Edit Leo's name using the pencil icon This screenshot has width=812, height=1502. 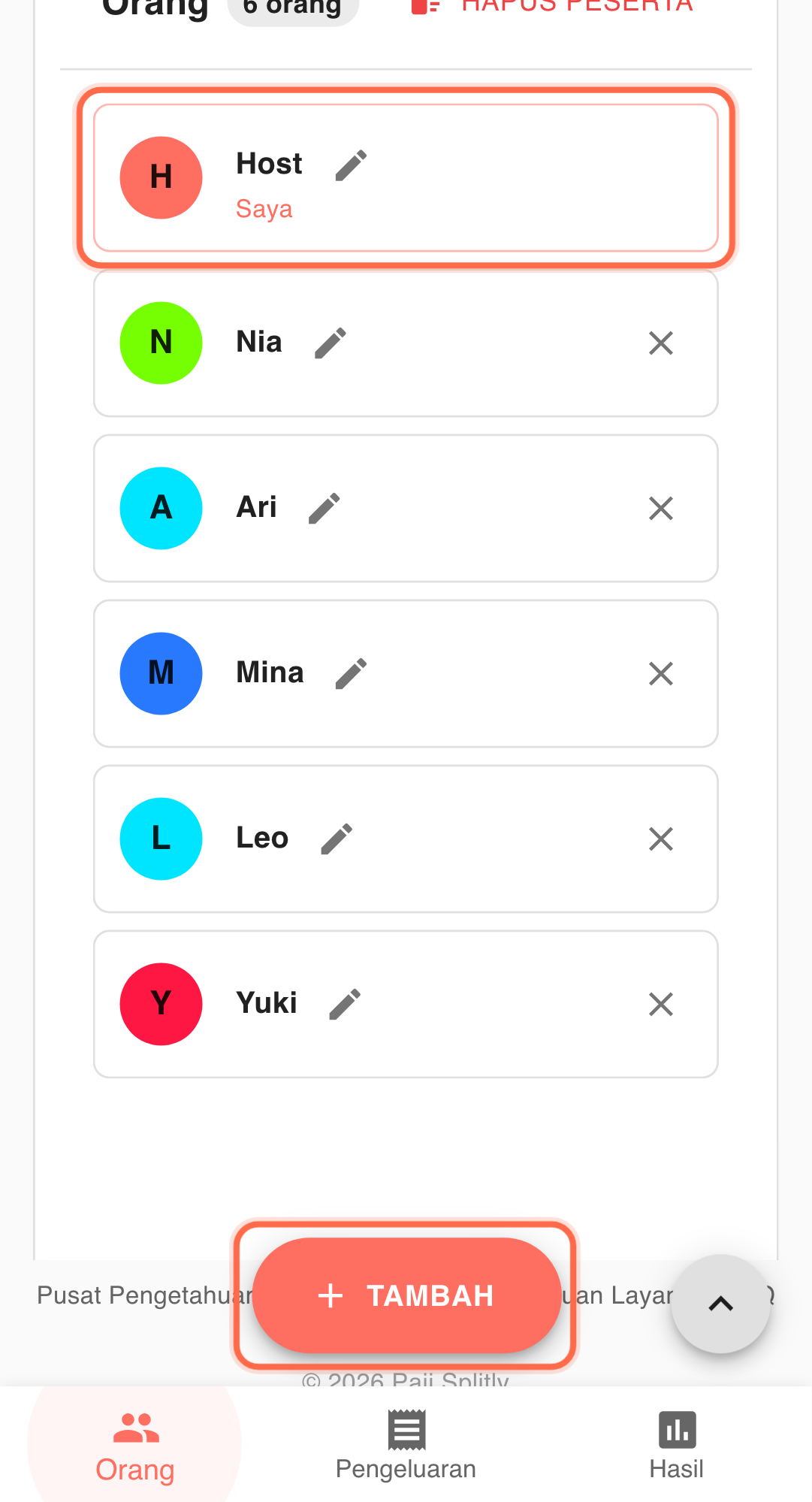tap(337, 839)
